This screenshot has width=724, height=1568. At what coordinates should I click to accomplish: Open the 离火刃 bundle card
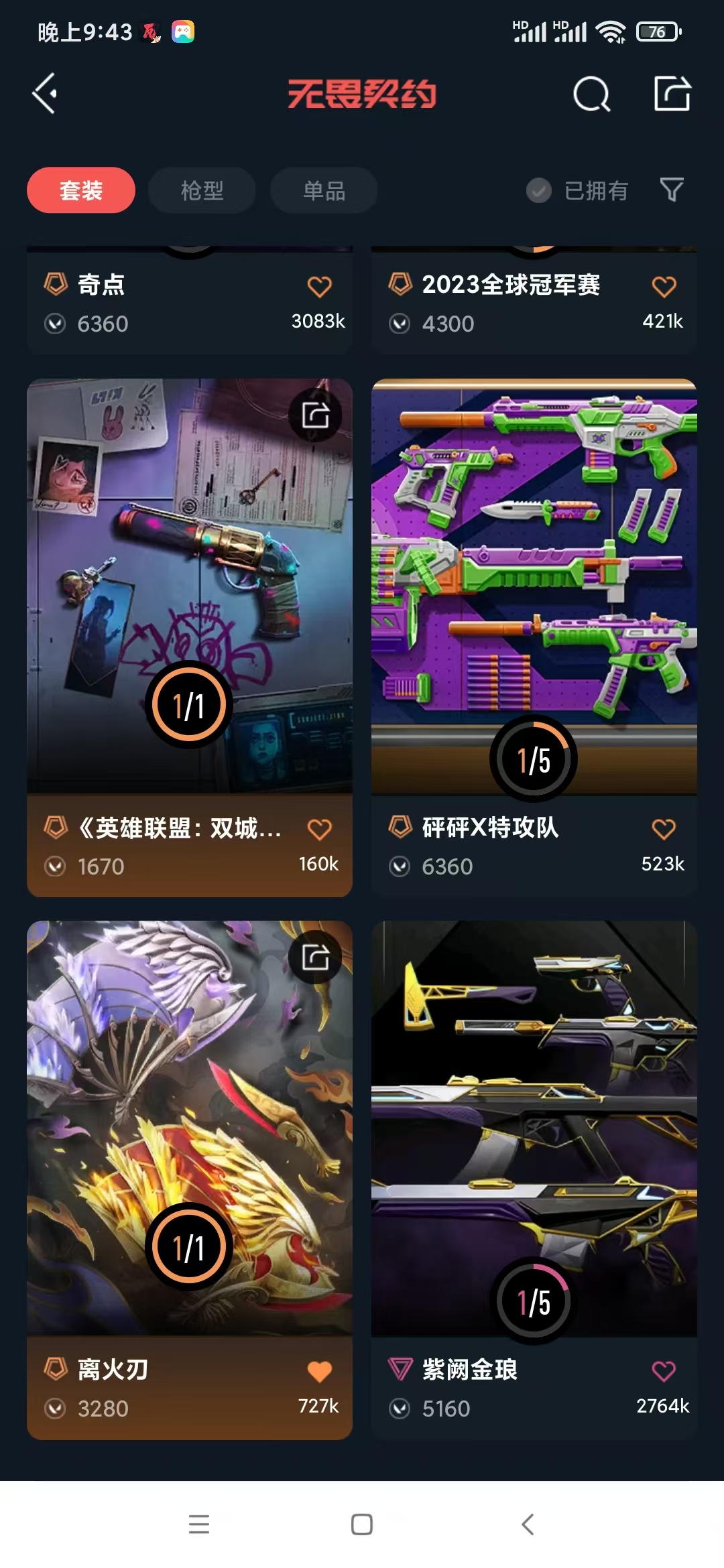[x=190, y=1179]
